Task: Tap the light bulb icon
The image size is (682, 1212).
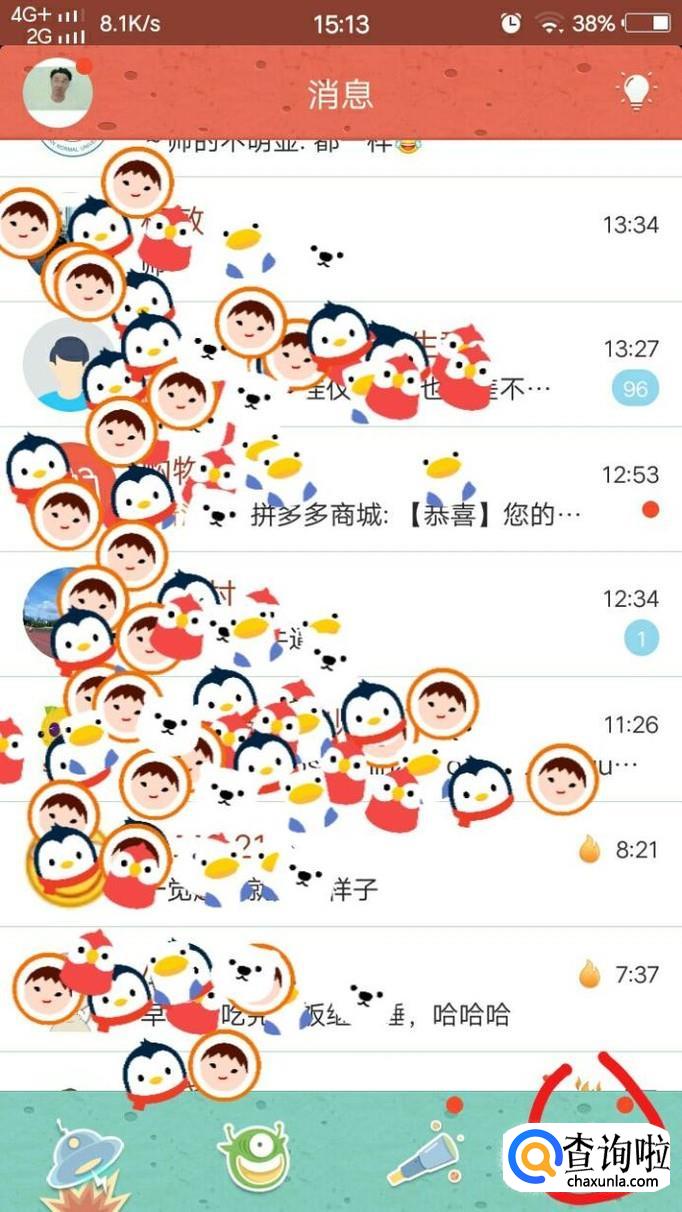Action: (636, 92)
